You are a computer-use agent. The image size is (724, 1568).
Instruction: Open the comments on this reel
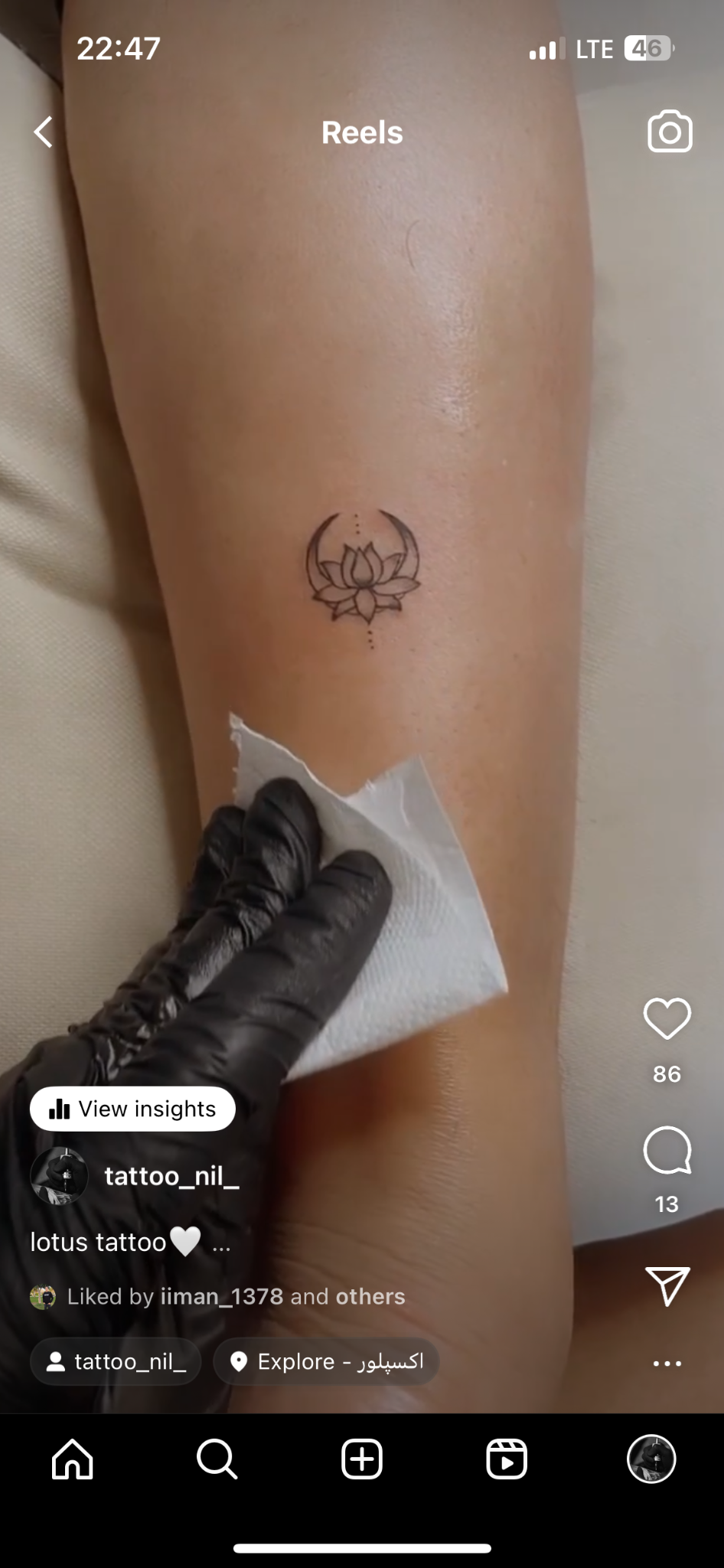tap(667, 1150)
